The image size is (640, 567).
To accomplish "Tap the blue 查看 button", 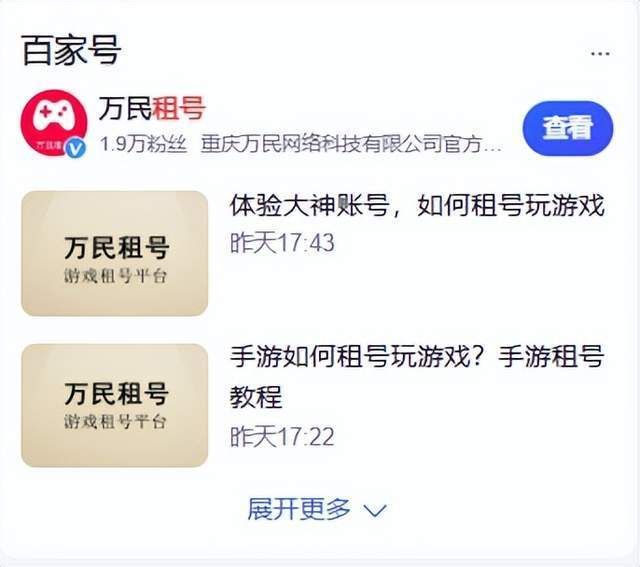I will [567, 127].
